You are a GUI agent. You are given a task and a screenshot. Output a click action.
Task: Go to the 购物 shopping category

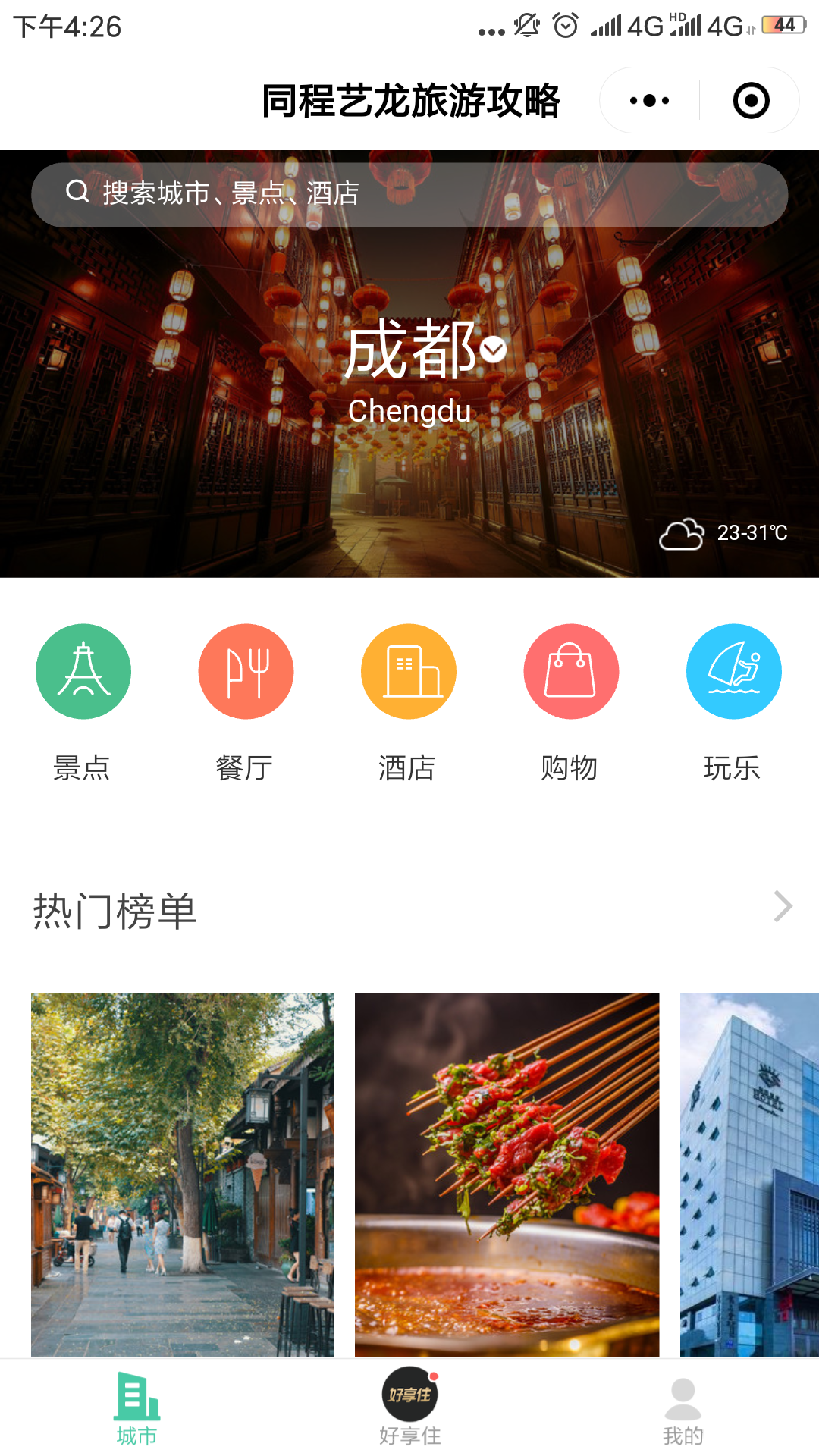(x=571, y=672)
